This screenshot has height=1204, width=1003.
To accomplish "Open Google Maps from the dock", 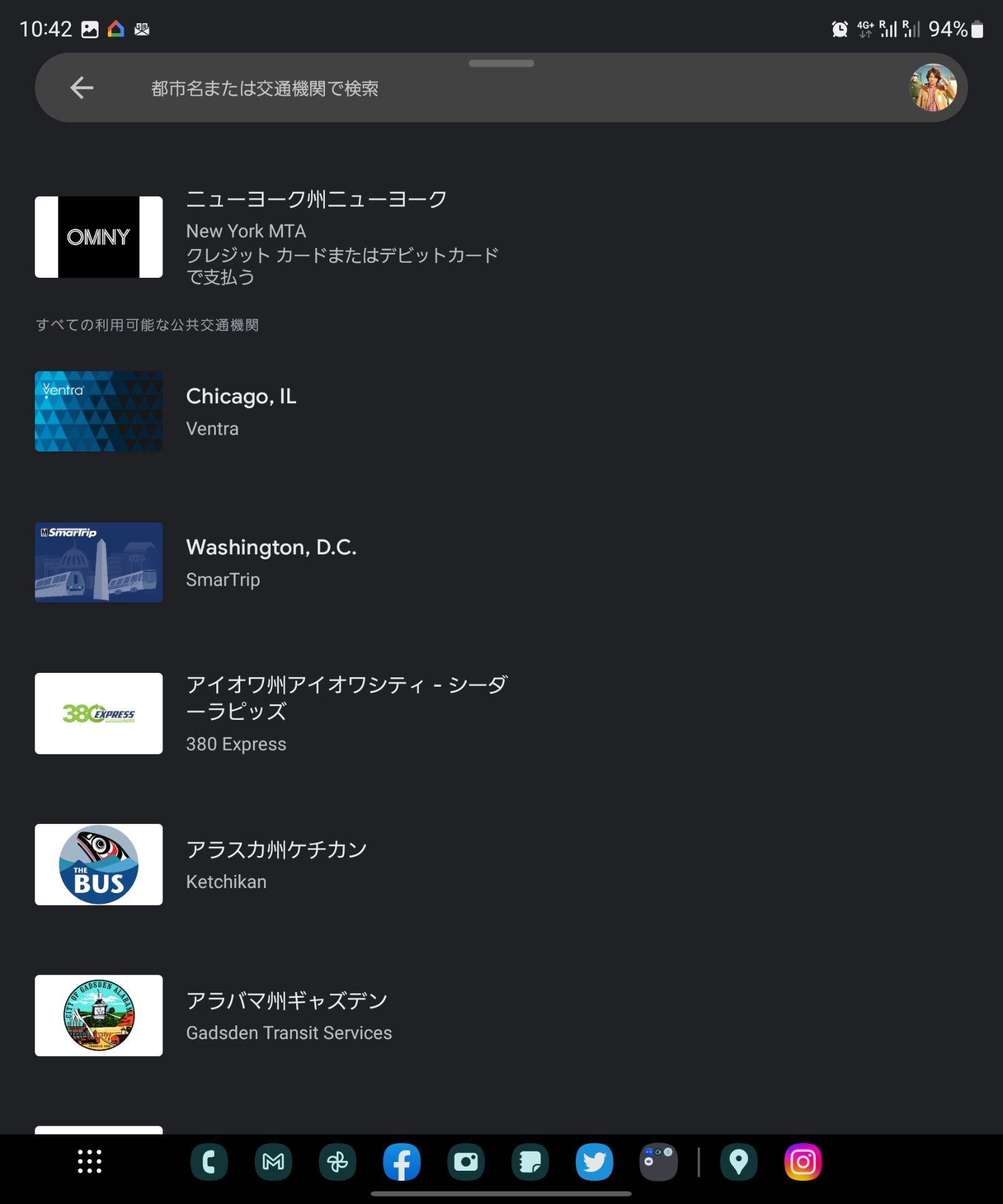I will coord(739,1161).
